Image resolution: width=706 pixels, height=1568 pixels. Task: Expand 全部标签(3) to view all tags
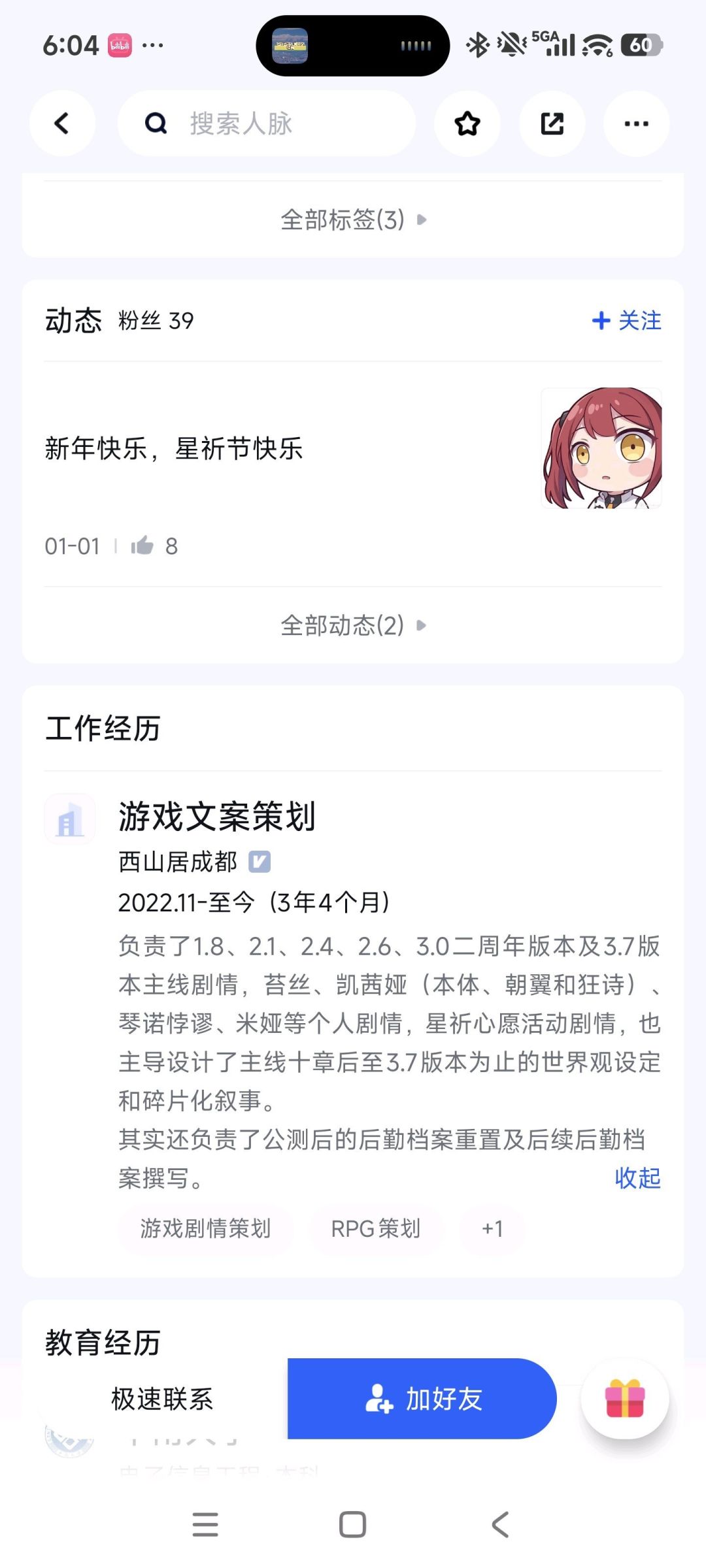click(x=352, y=220)
